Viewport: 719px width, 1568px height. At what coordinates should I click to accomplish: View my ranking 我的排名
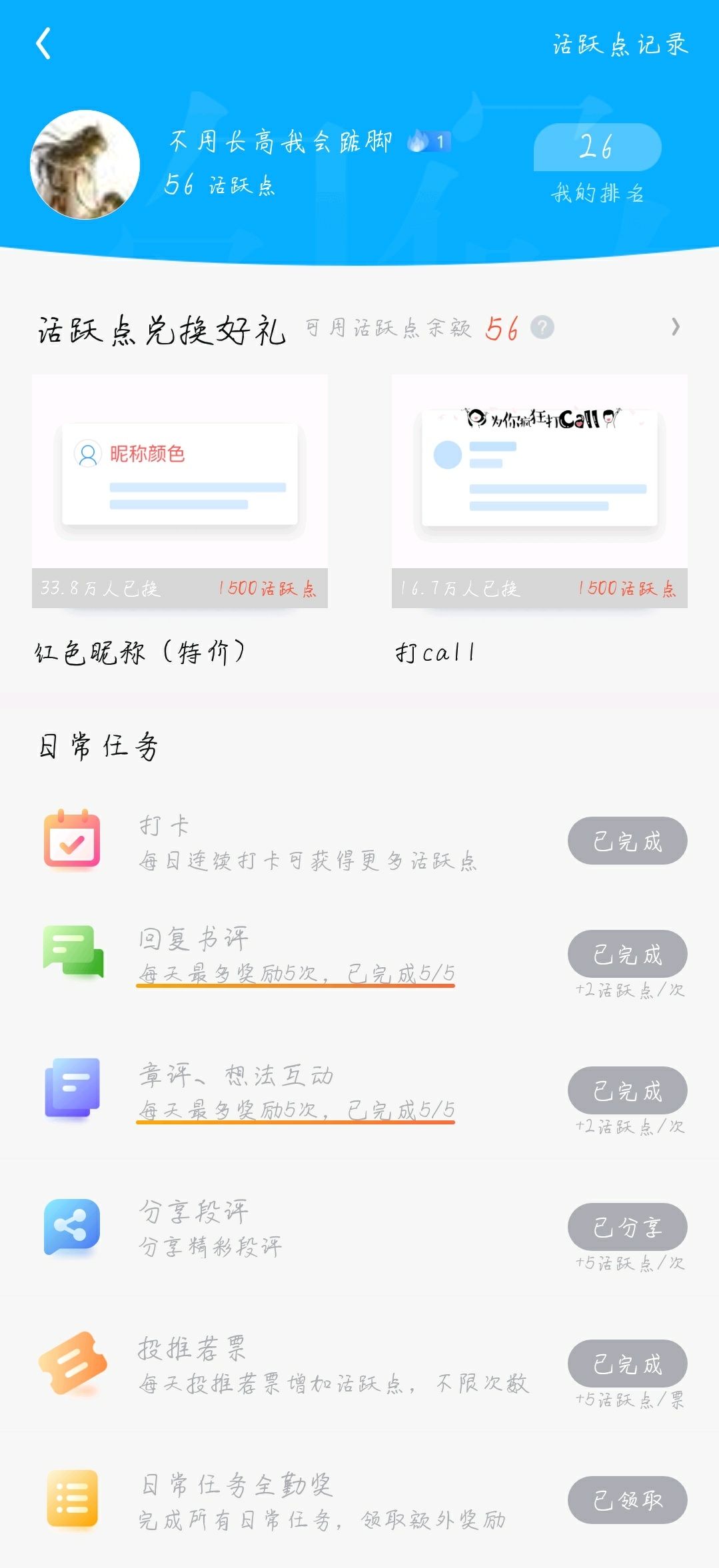pos(597,163)
